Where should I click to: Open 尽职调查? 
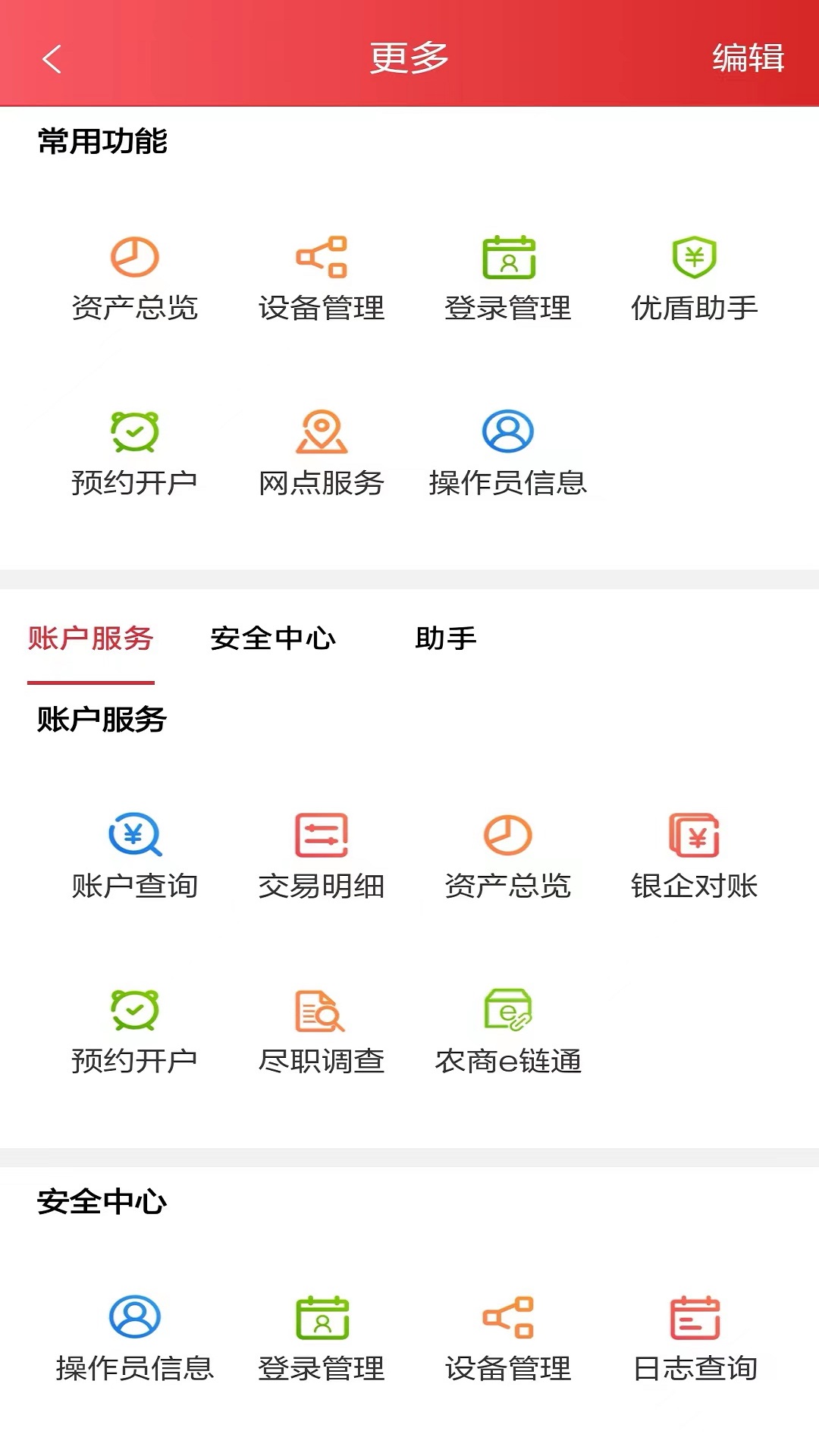coord(322,1031)
